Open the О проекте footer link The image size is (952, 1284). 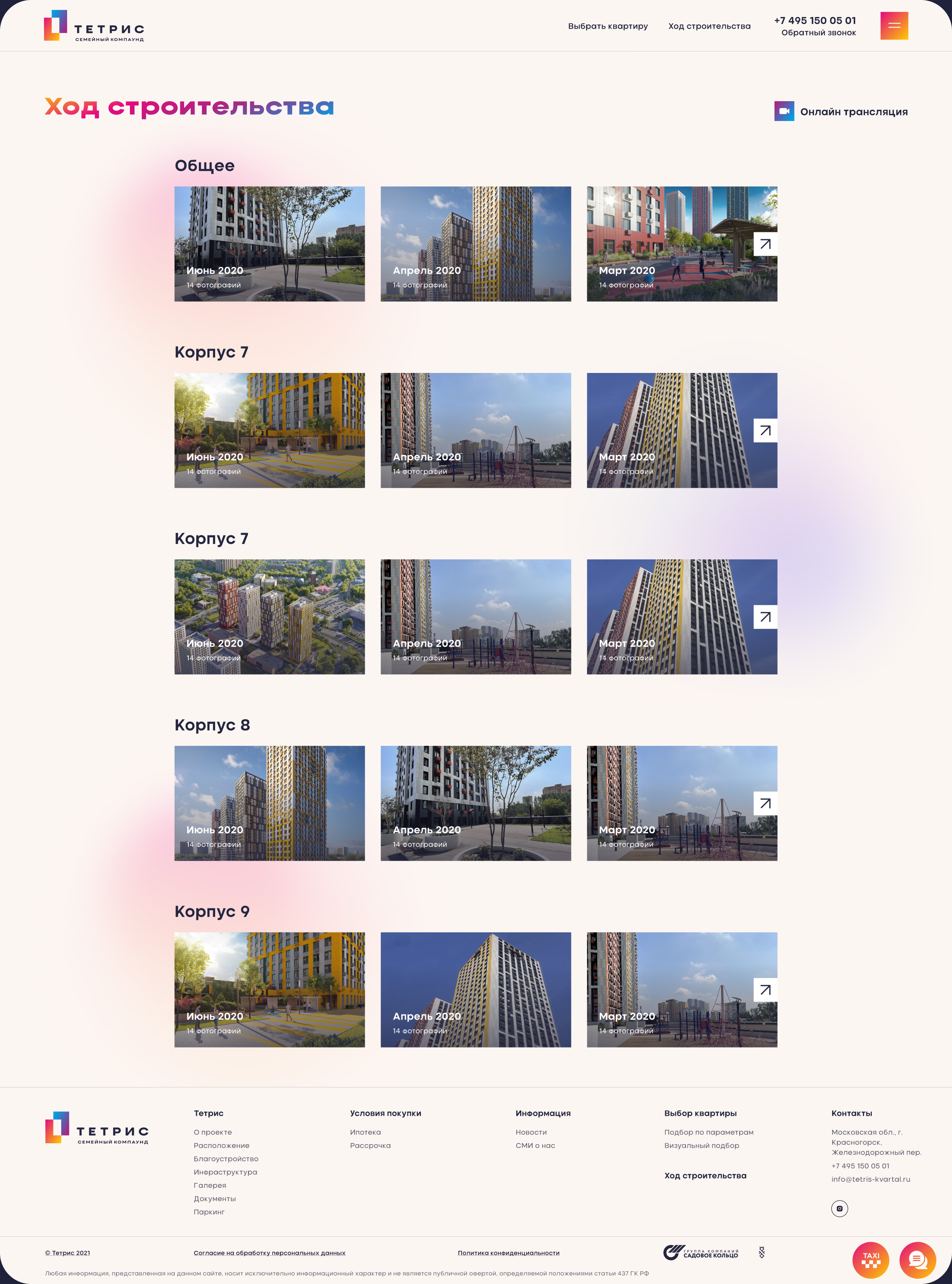(213, 1132)
